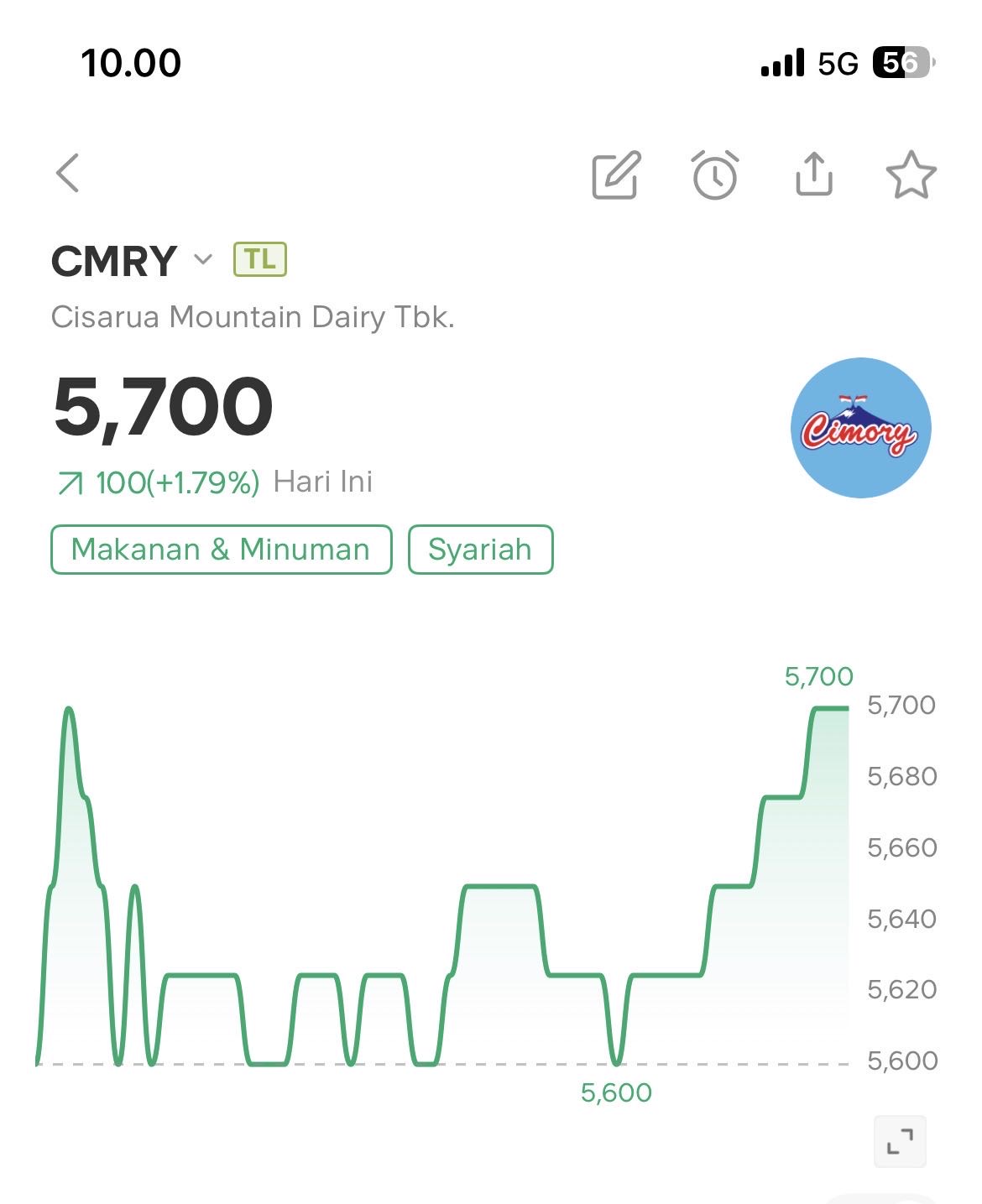The width and height of the screenshot is (982, 1204).
Task: Tap the TL badge next to CMRY
Action: click(x=260, y=259)
